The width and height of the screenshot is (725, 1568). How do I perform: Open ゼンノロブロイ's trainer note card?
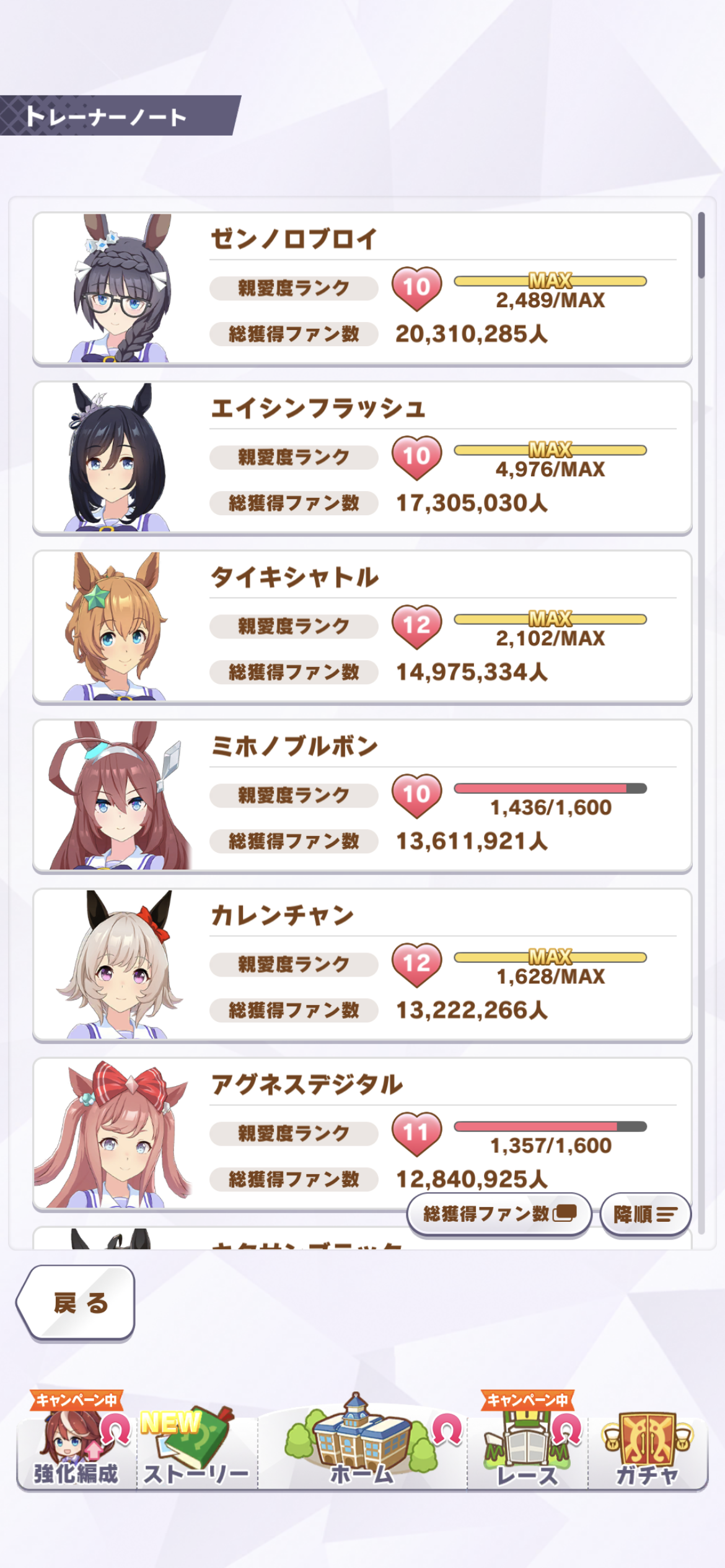pos(362,289)
